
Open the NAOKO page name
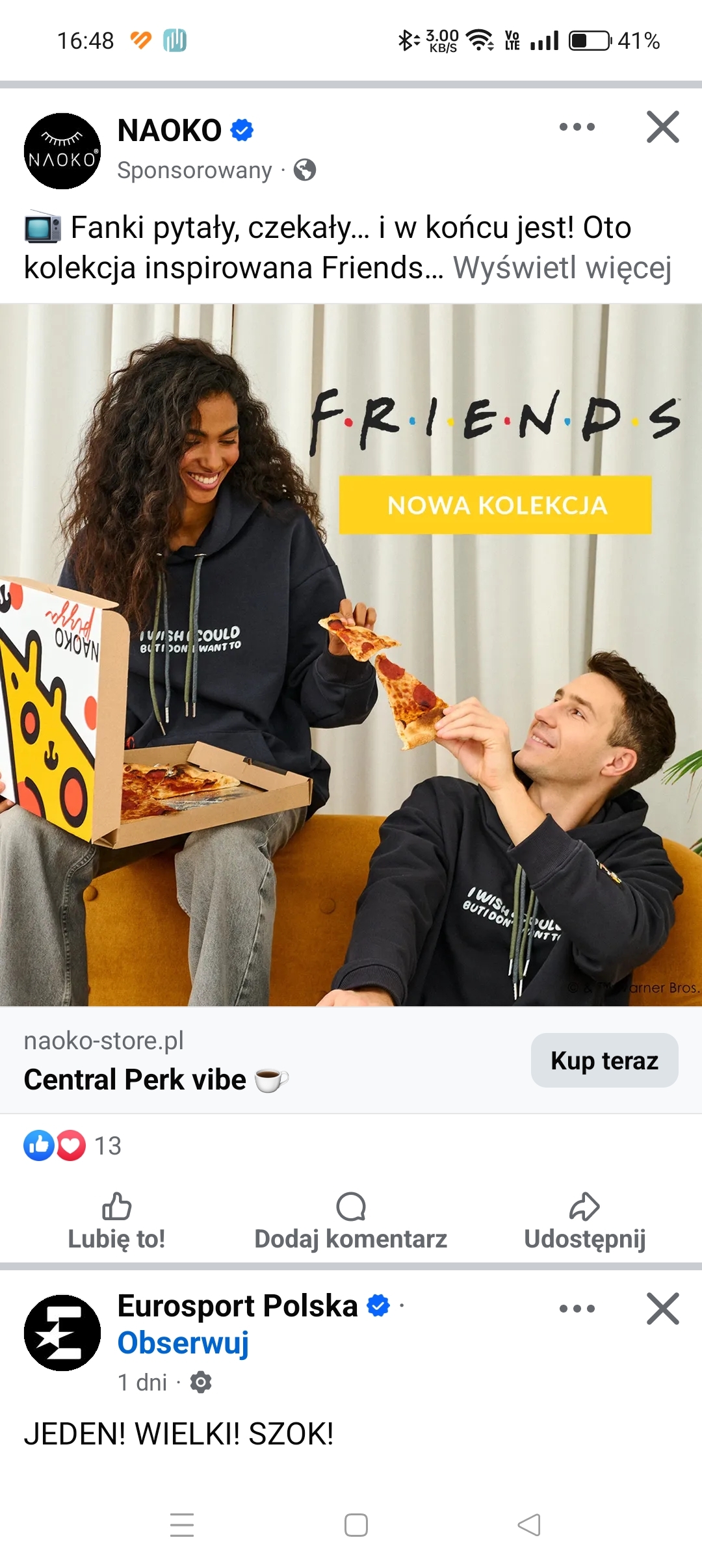tap(170, 131)
